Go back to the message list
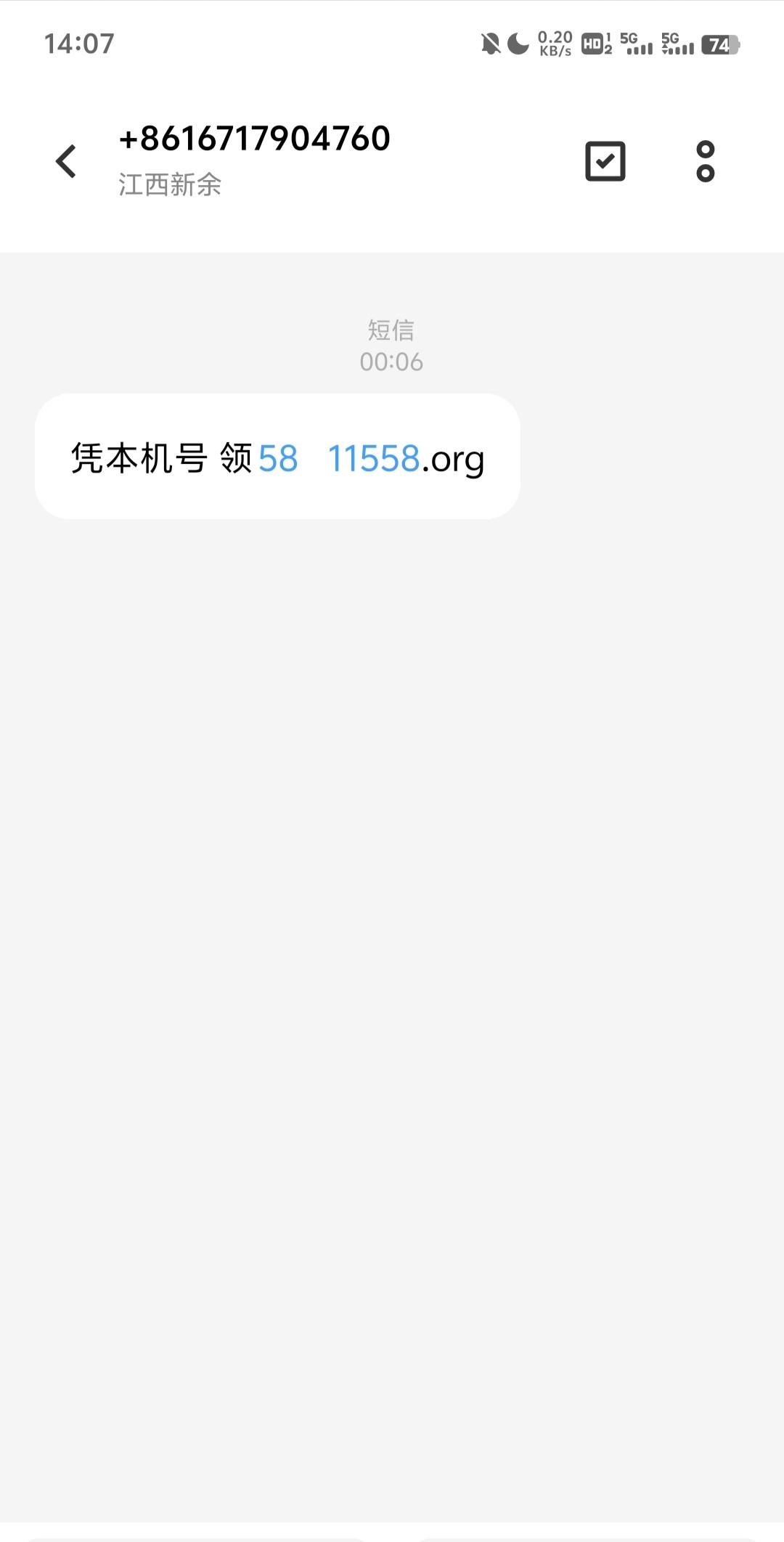 66,161
